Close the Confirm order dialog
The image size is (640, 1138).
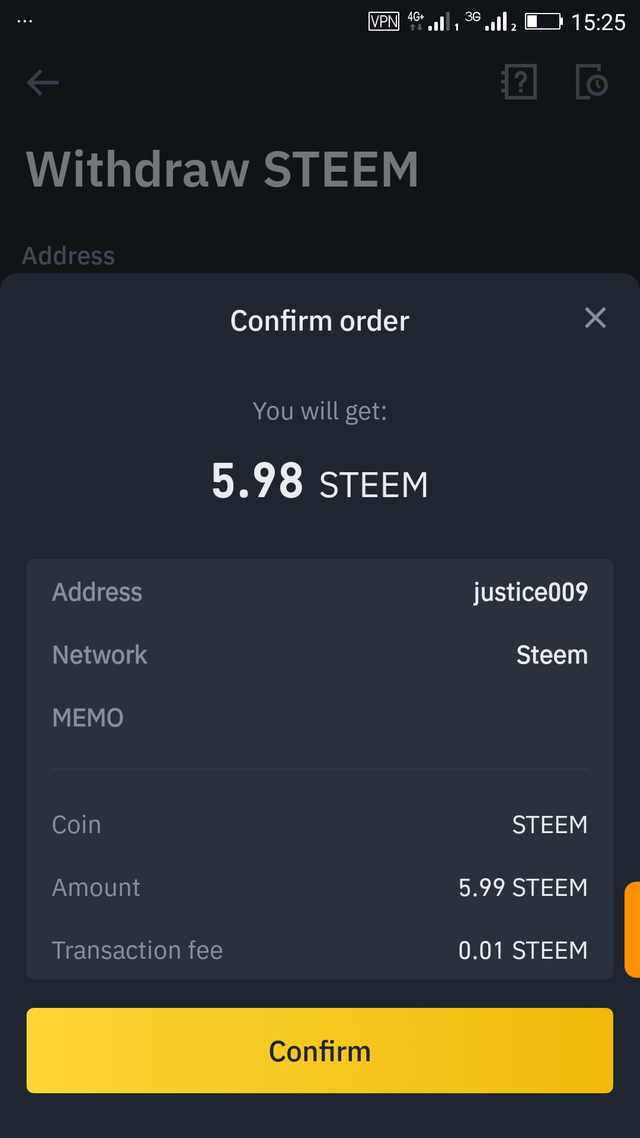595,318
